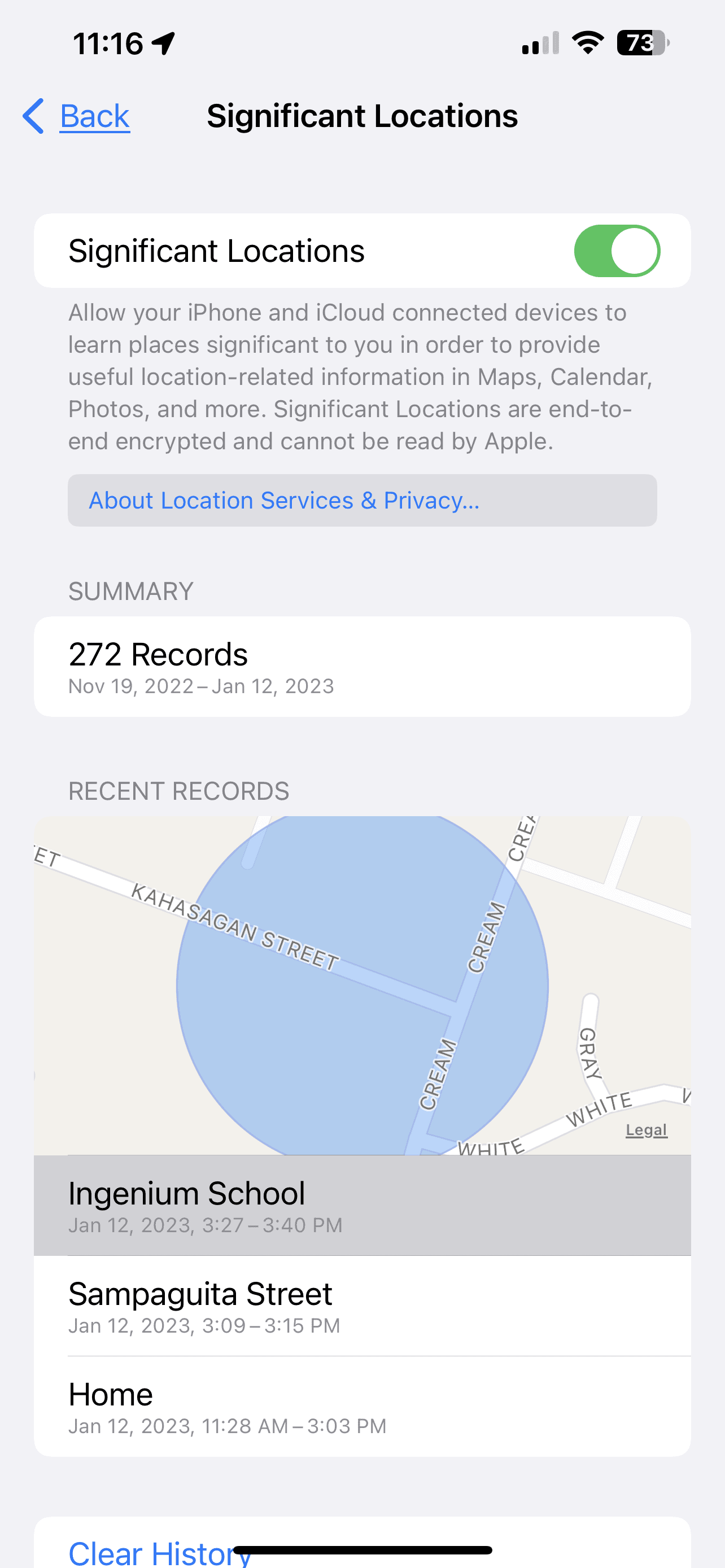
Task: Tap the Legal link on the map
Action: (646, 1130)
